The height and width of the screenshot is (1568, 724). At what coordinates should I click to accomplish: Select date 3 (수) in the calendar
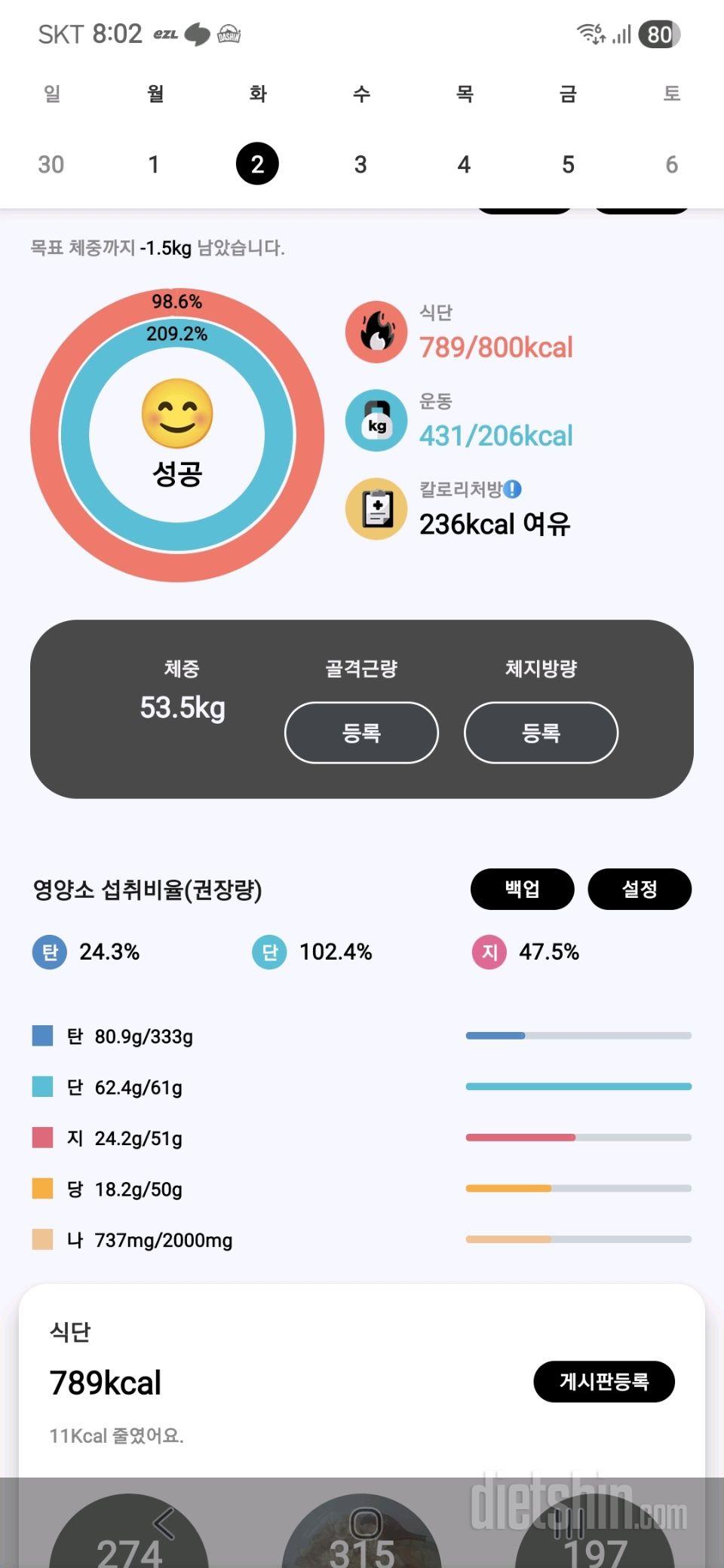point(360,164)
